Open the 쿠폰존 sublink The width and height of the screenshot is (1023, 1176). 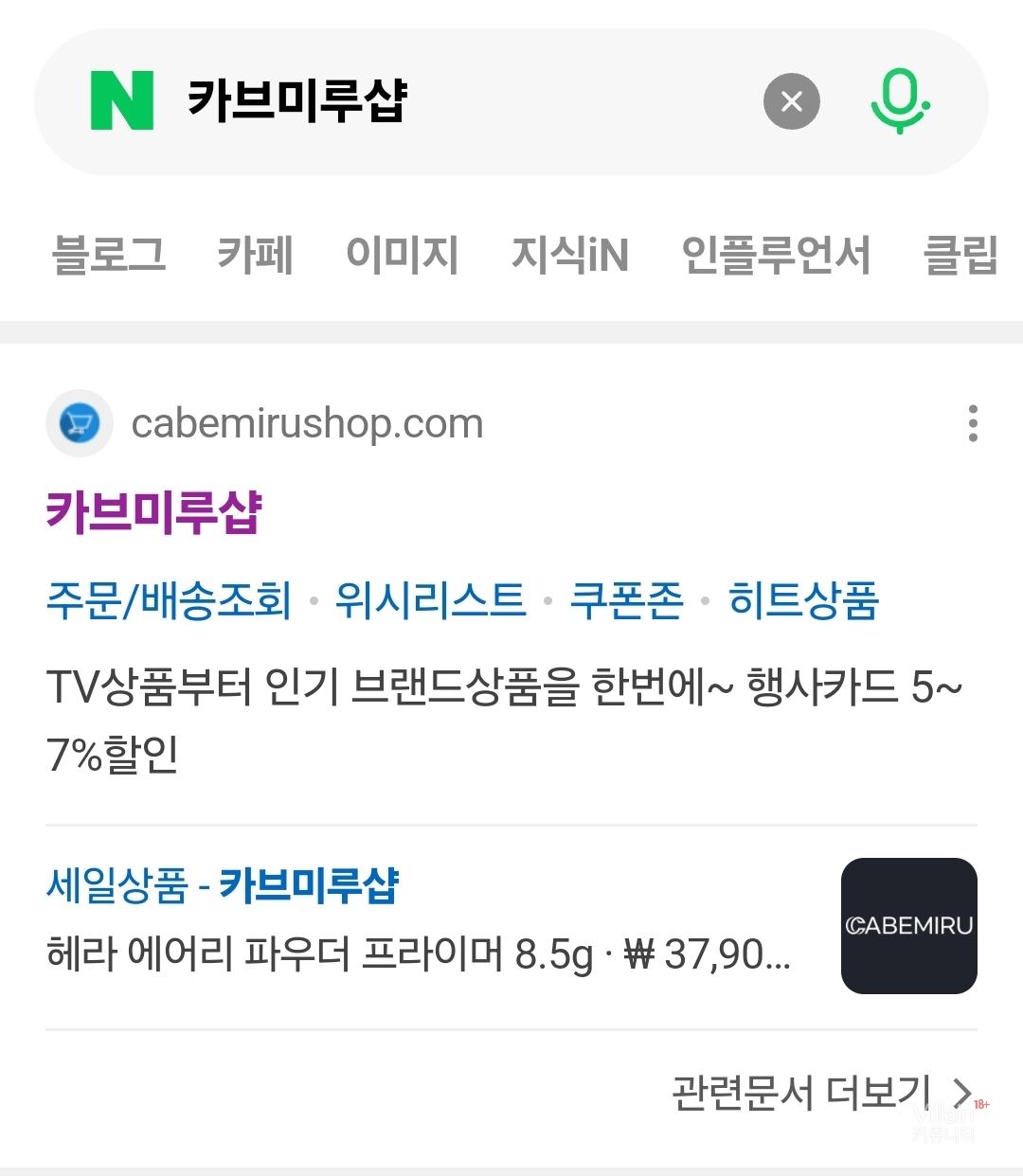click(626, 600)
